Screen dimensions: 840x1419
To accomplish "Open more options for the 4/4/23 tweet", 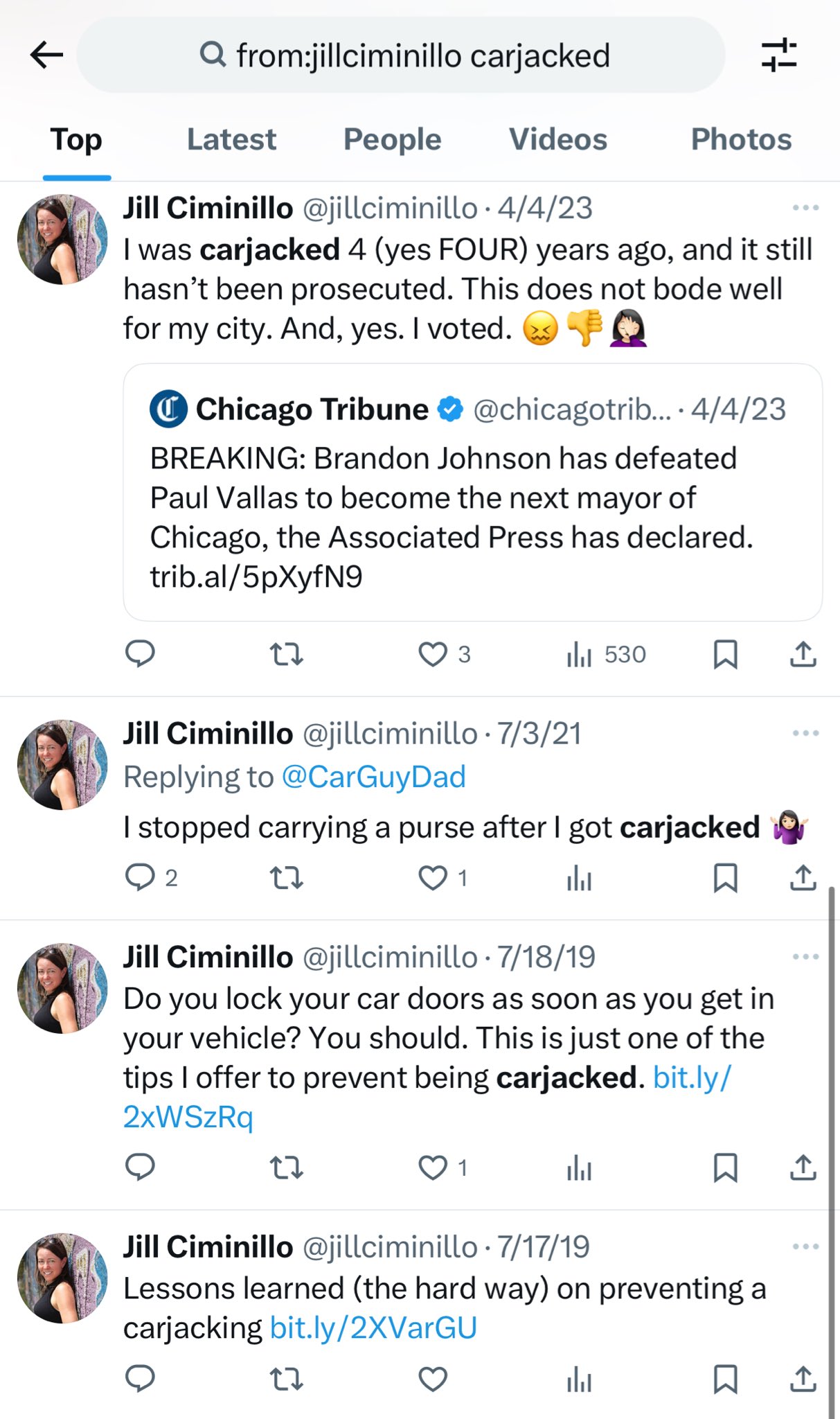I will click(805, 208).
